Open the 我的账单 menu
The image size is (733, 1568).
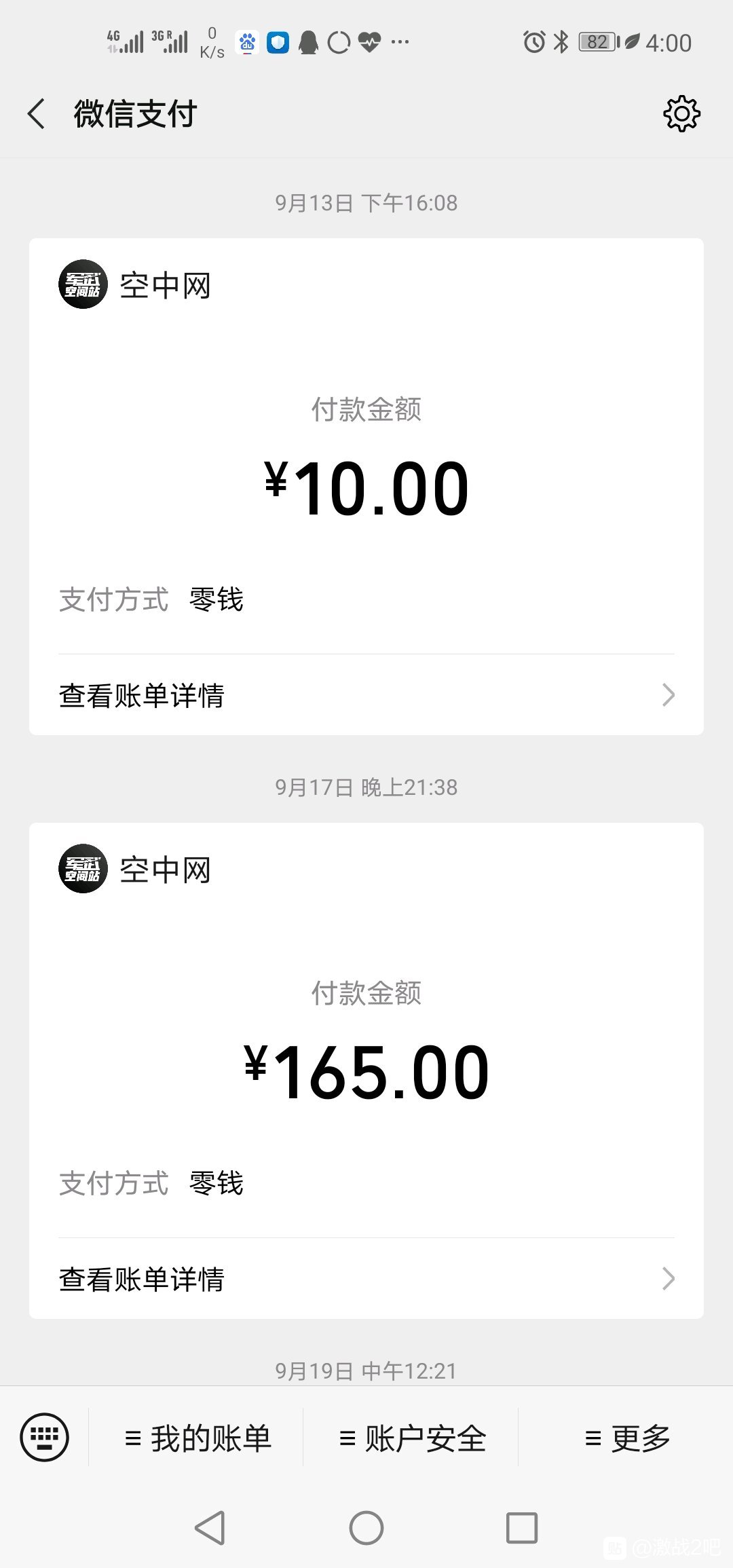(198, 1438)
